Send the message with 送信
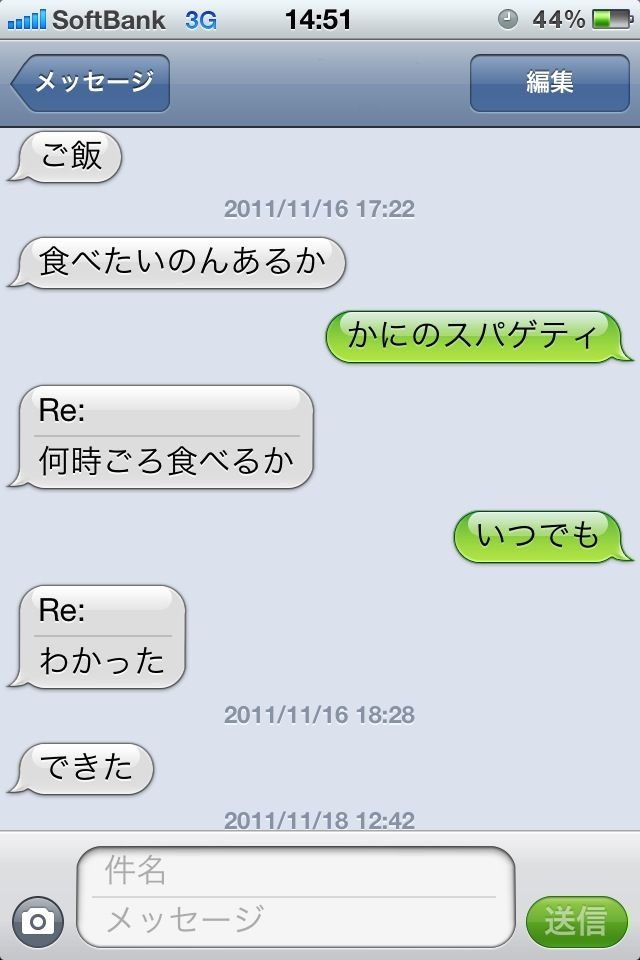The width and height of the screenshot is (640, 960). pyautogui.click(x=576, y=921)
